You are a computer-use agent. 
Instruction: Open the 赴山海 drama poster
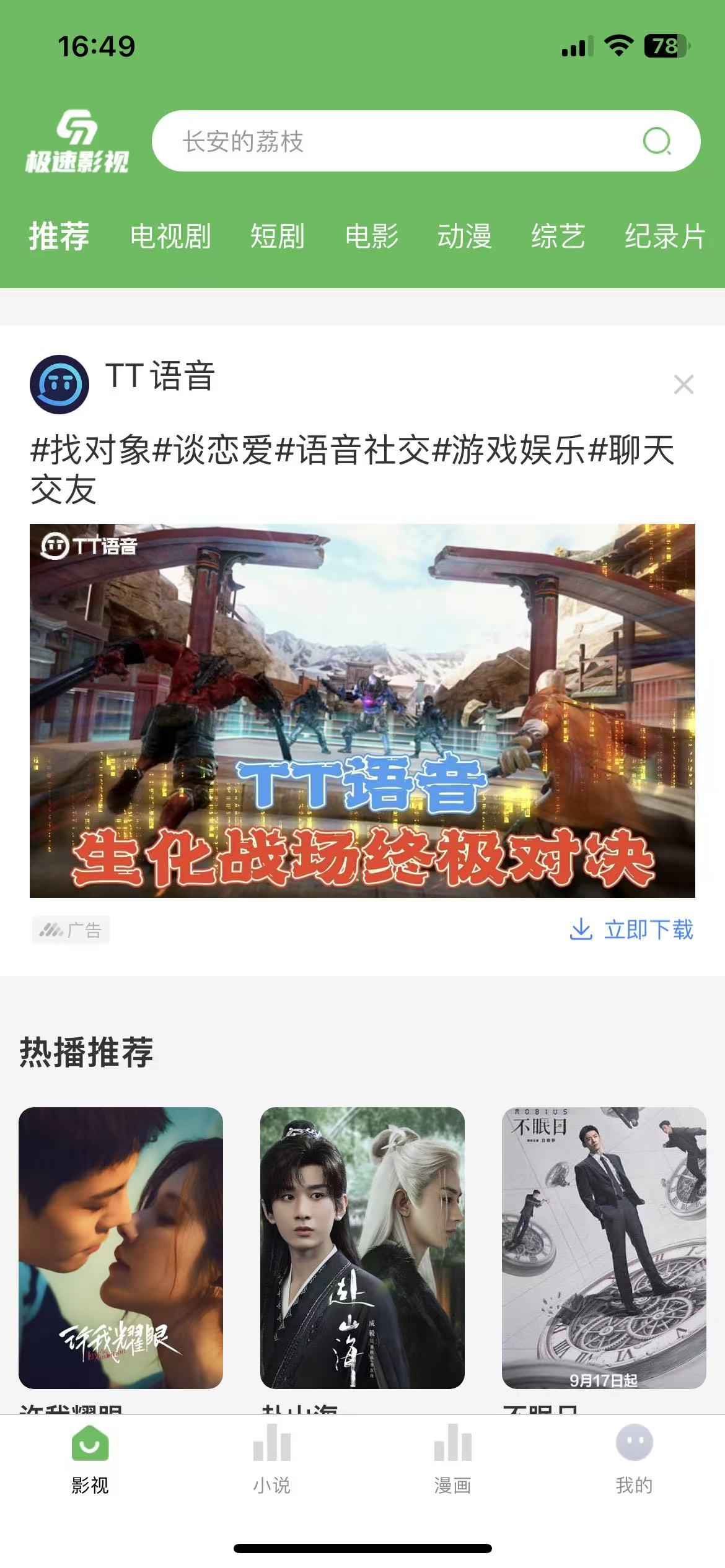coord(362,1247)
